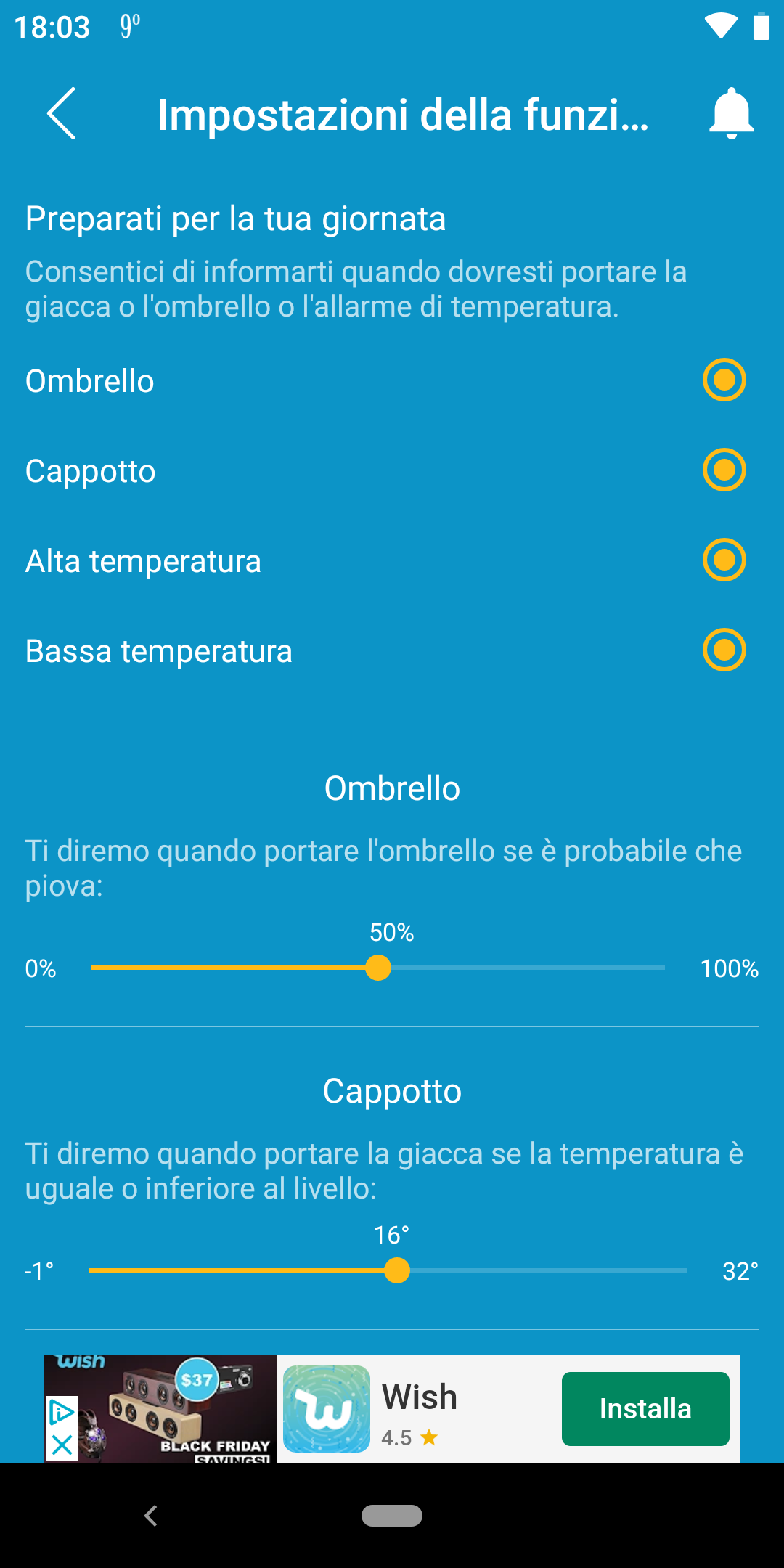Toggle the Ombrello alert option

click(724, 380)
